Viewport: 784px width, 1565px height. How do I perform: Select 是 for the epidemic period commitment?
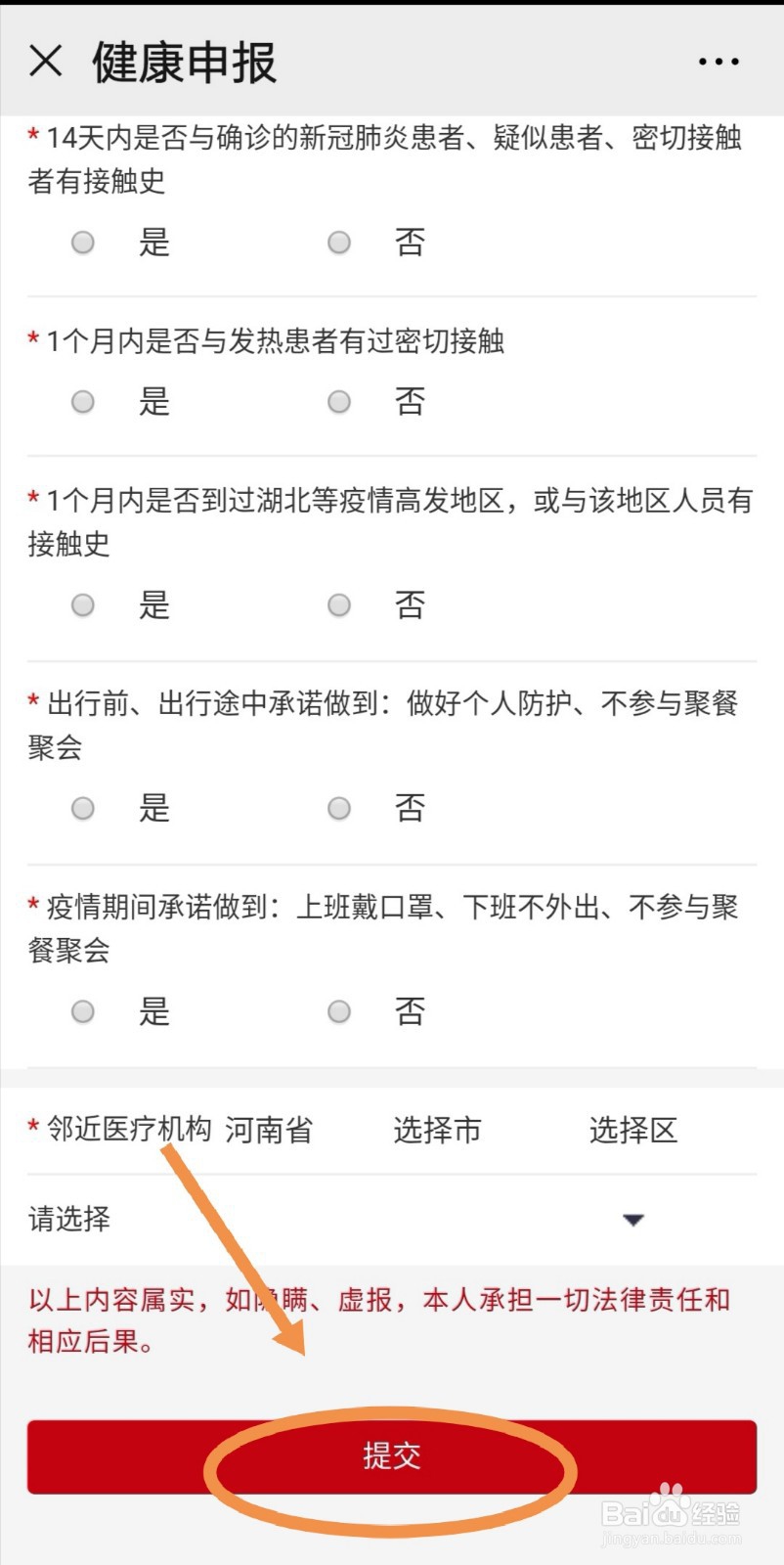(x=82, y=1011)
